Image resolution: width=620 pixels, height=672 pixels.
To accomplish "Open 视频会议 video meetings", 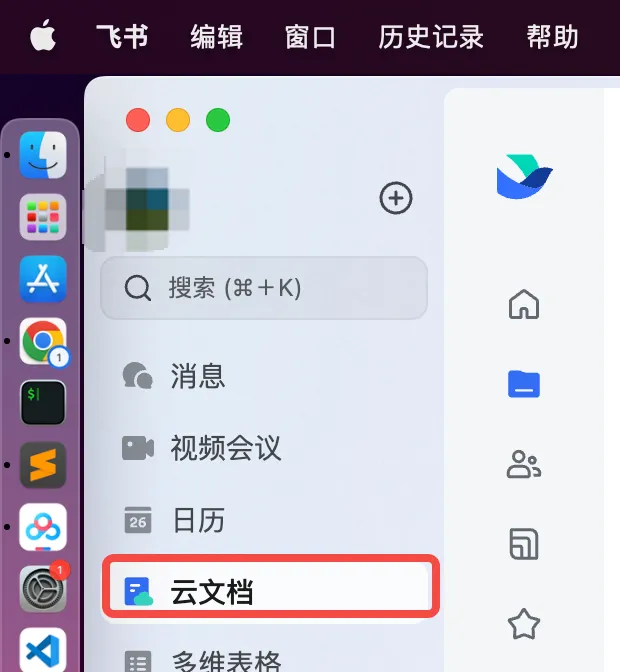I will [225, 447].
